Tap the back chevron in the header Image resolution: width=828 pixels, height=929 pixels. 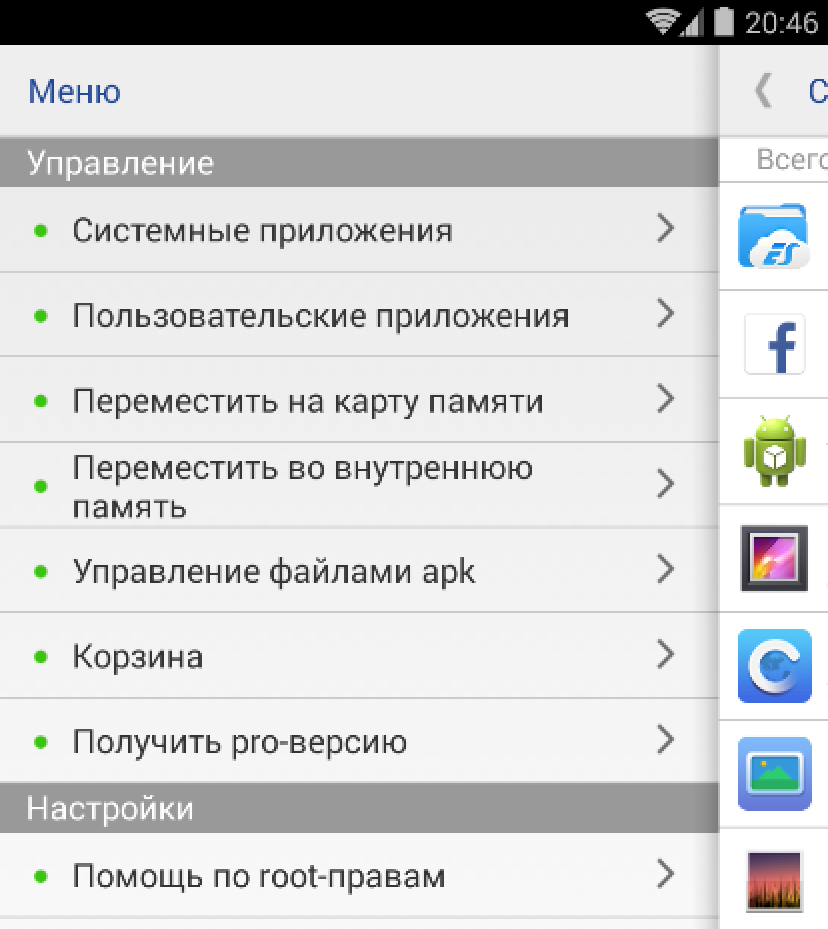pyautogui.click(x=763, y=91)
